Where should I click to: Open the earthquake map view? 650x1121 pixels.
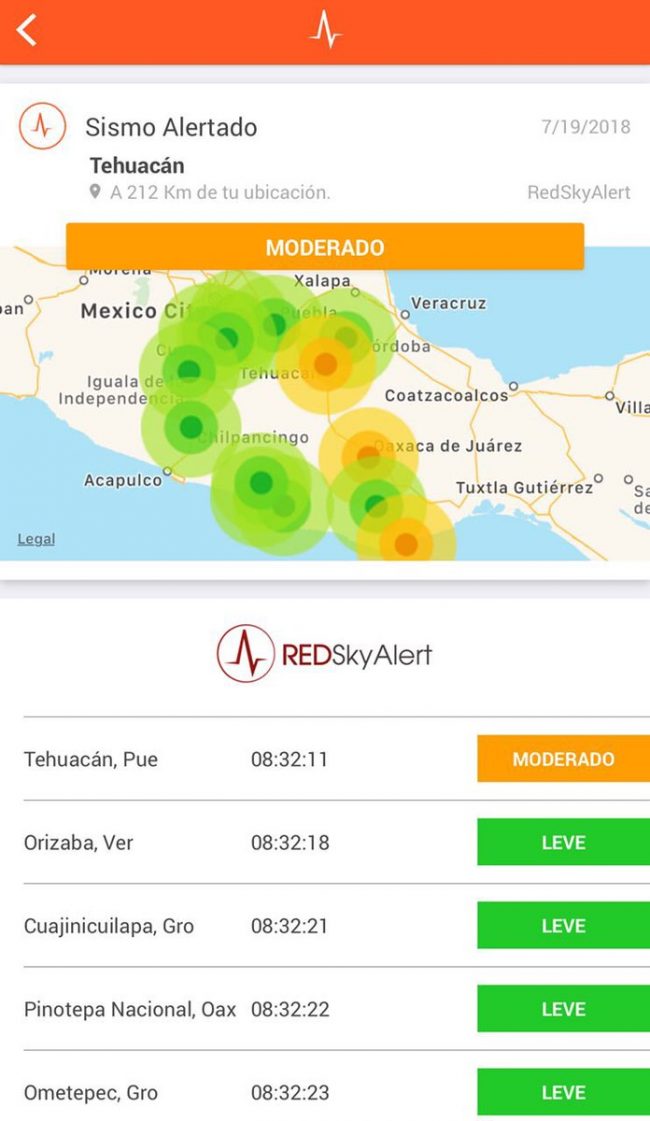pyautogui.click(x=325, y=403)
